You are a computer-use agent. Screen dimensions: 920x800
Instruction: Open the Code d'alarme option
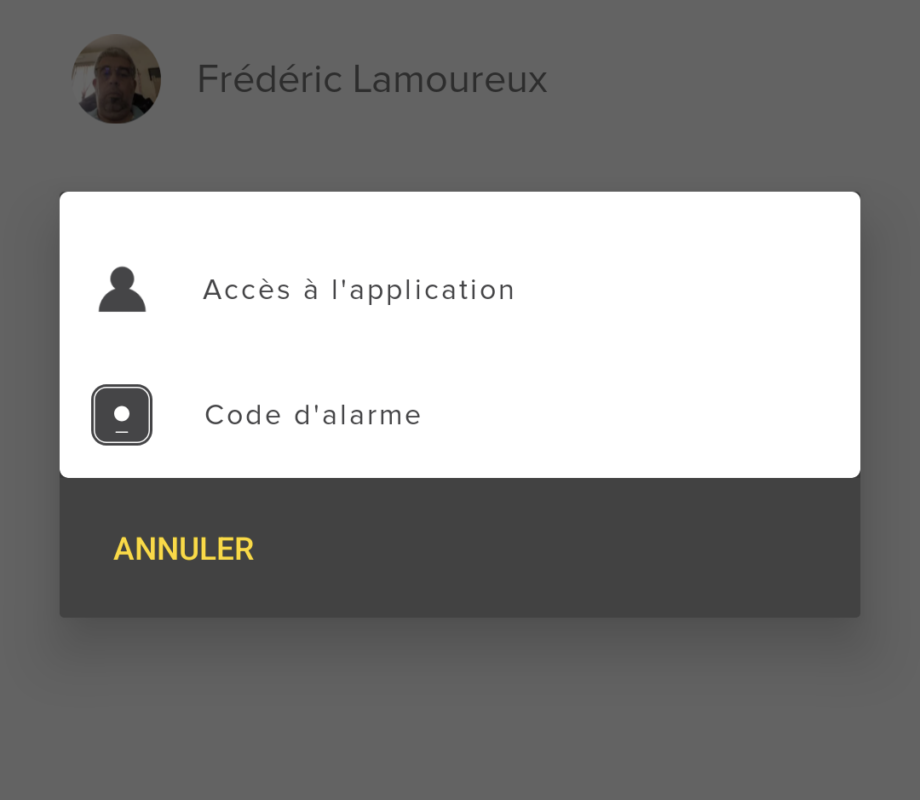point(312,415)
